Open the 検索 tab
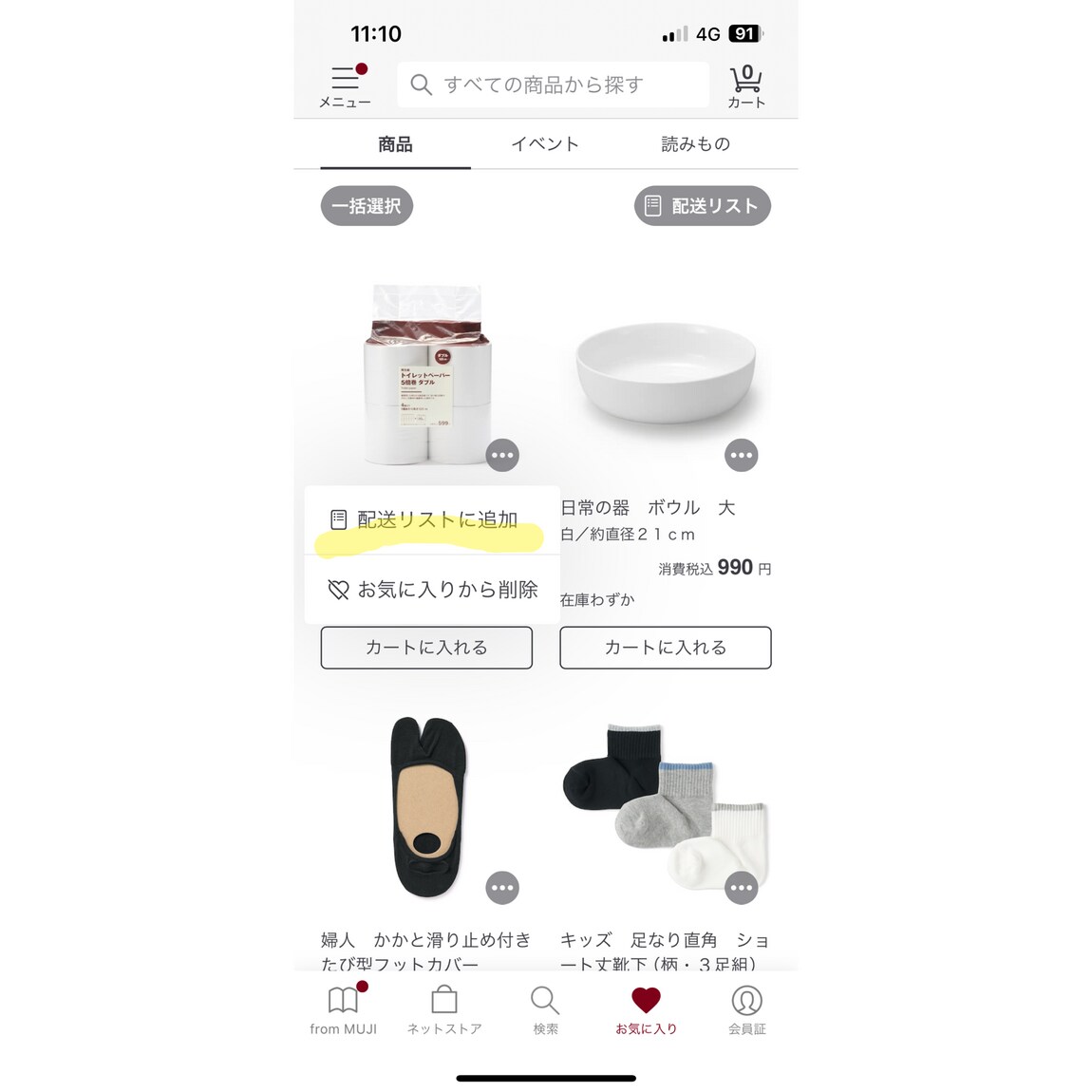This screenshot has height=1092, width=1092. [545, 1009]
